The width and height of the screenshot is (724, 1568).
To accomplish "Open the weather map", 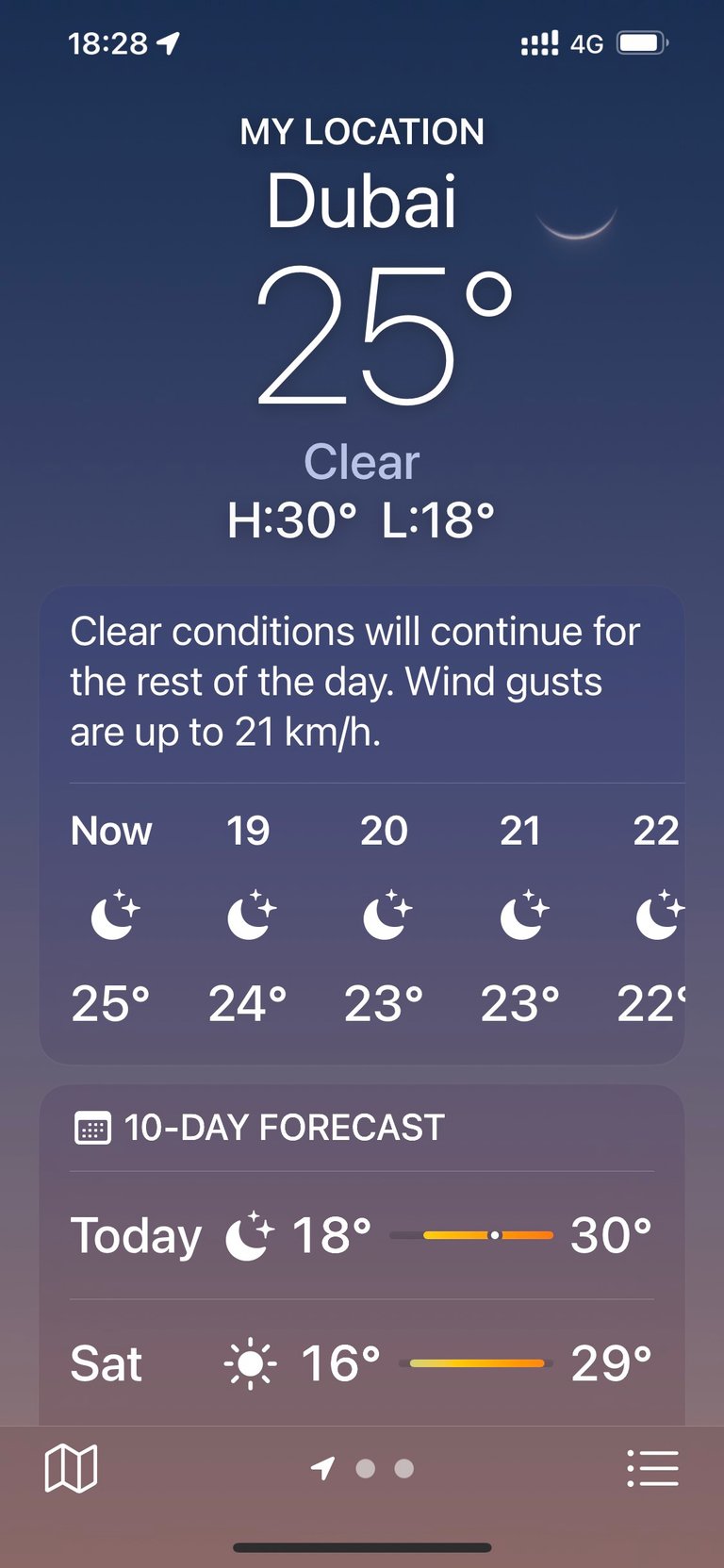I will (x=71, y=1468).
